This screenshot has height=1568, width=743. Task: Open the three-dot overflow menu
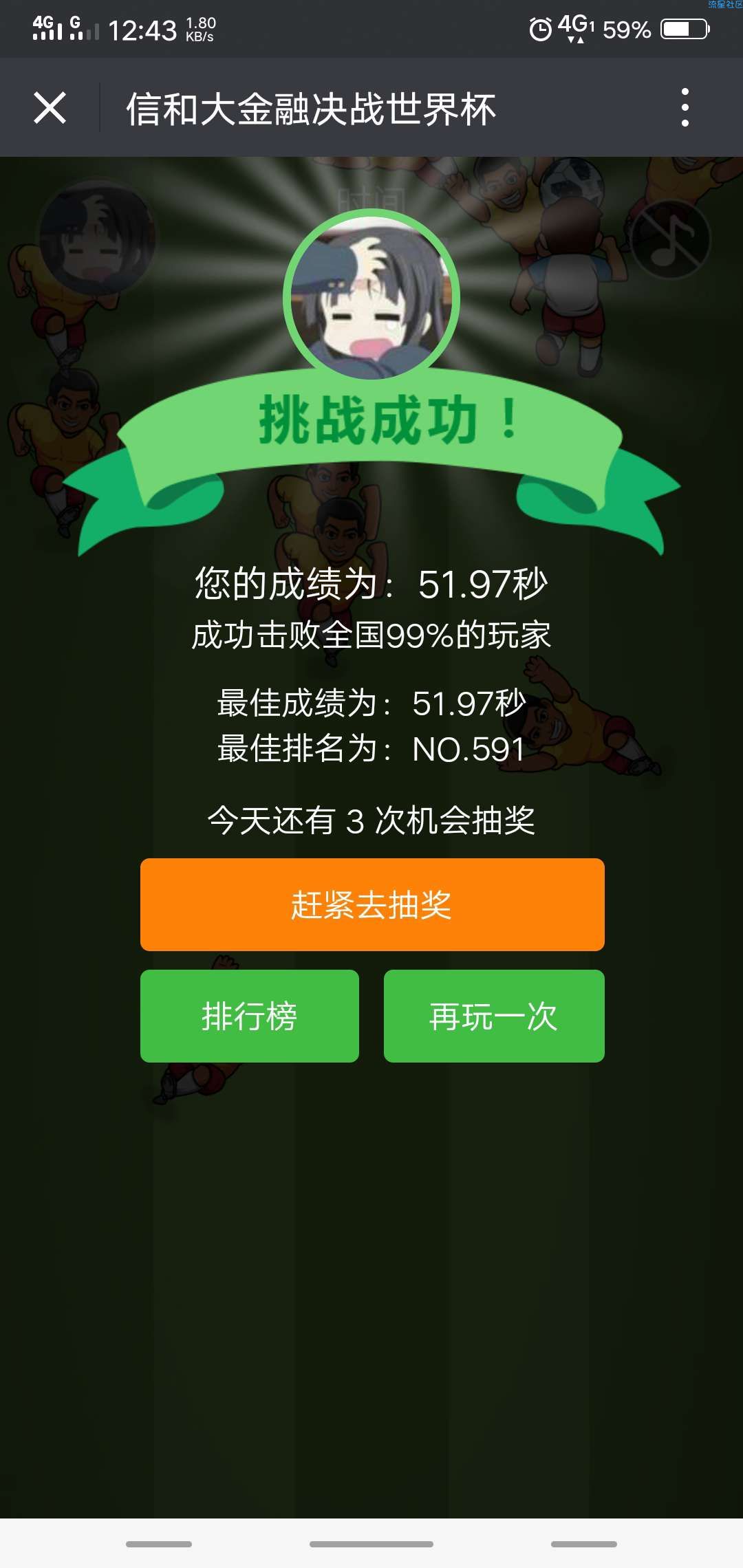click(x=684, y=108)
